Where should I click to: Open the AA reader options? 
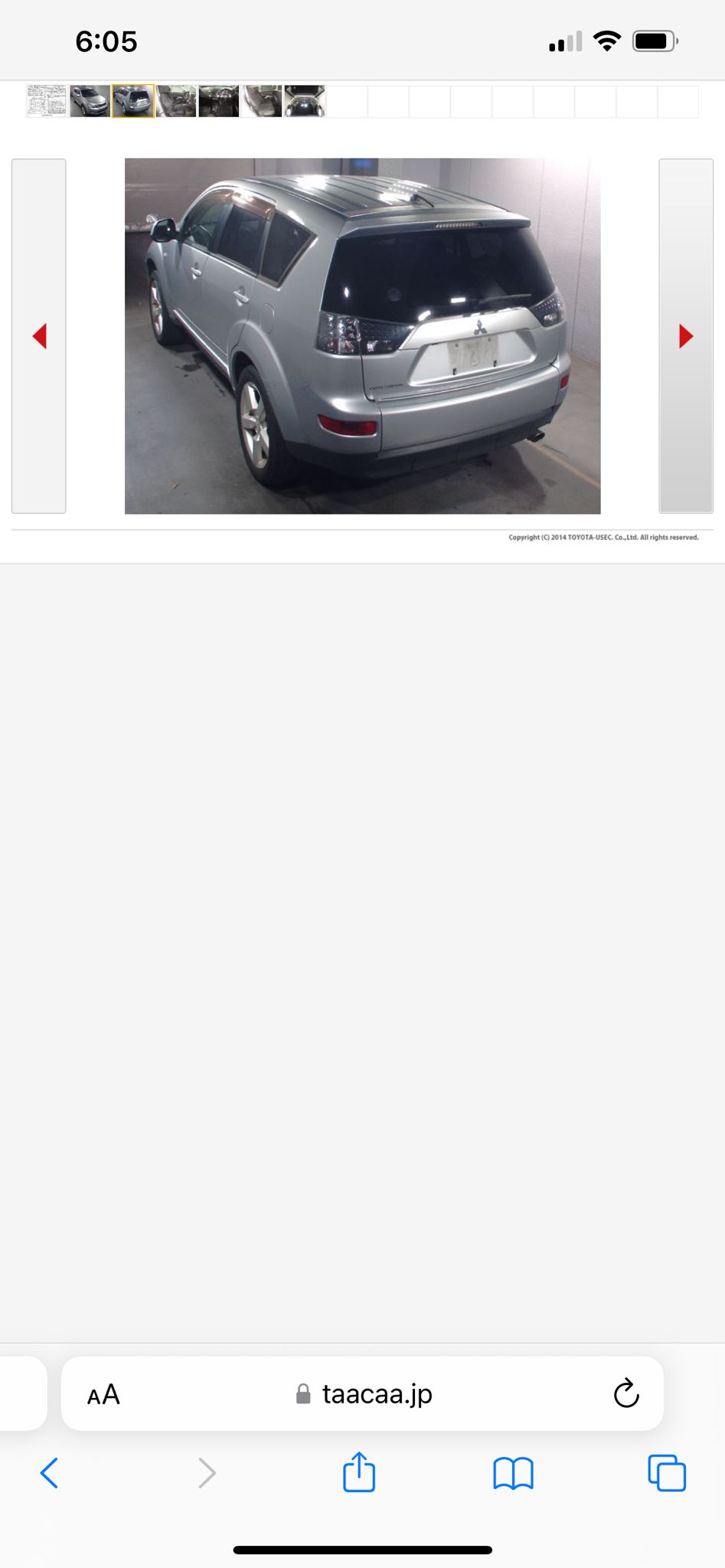103,1394
